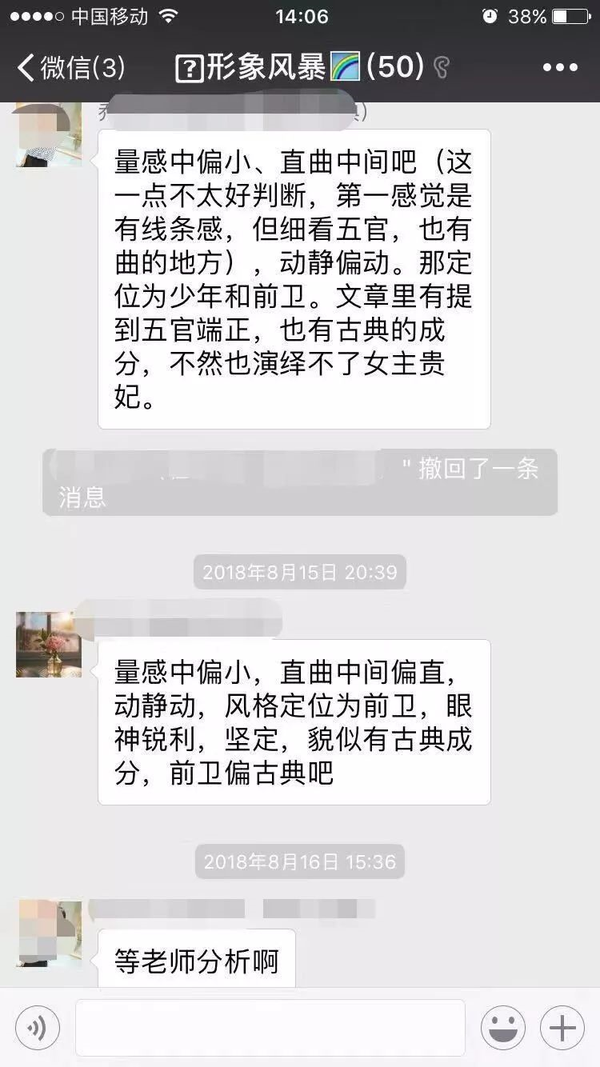This screenshot has width=600, height=1067.
Task: Tap avatar beside the 量感中偏小、直曲中间吧 message
Action: point(48,134)
